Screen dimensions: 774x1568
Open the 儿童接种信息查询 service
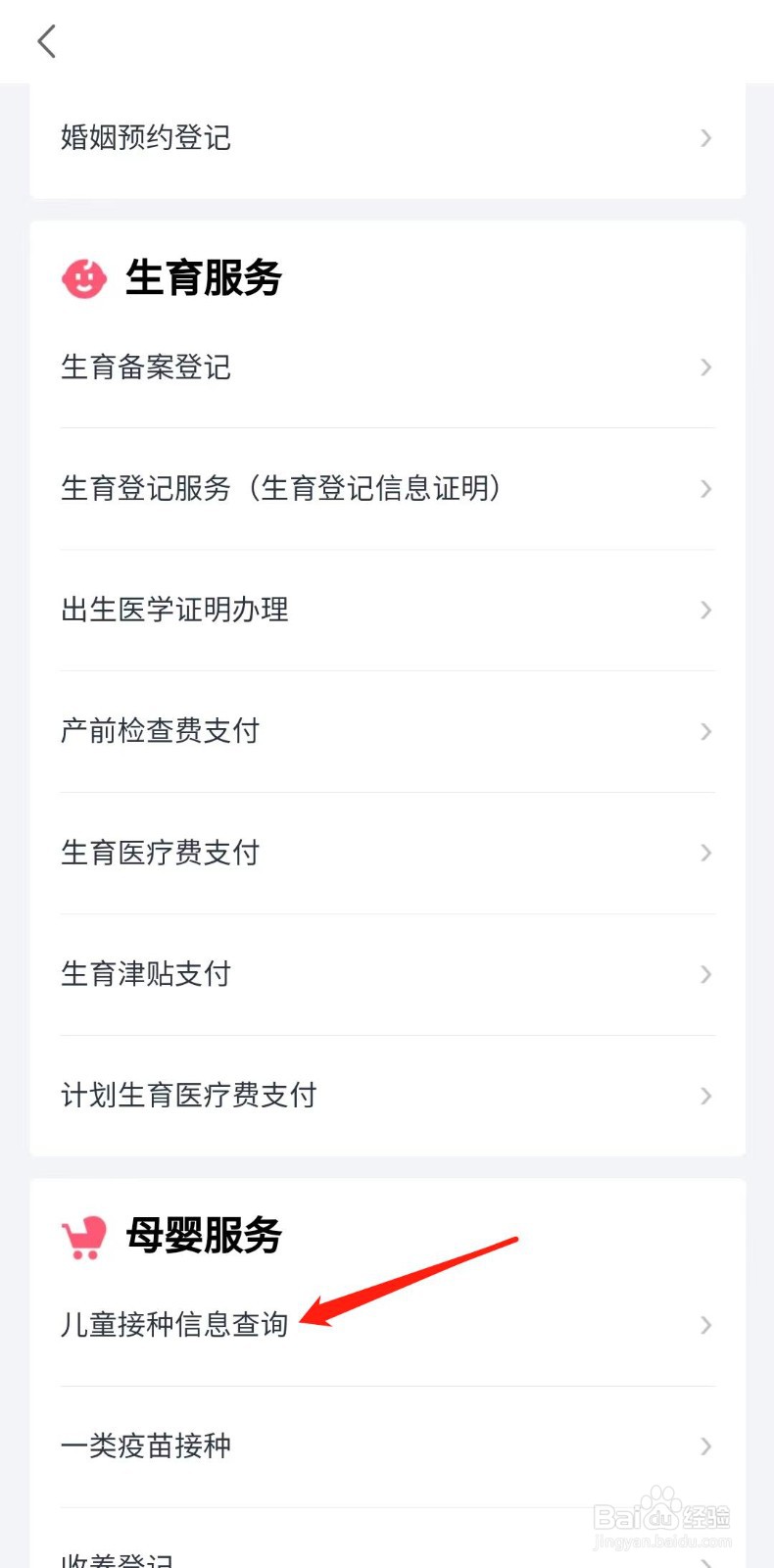coord(173,1325)
